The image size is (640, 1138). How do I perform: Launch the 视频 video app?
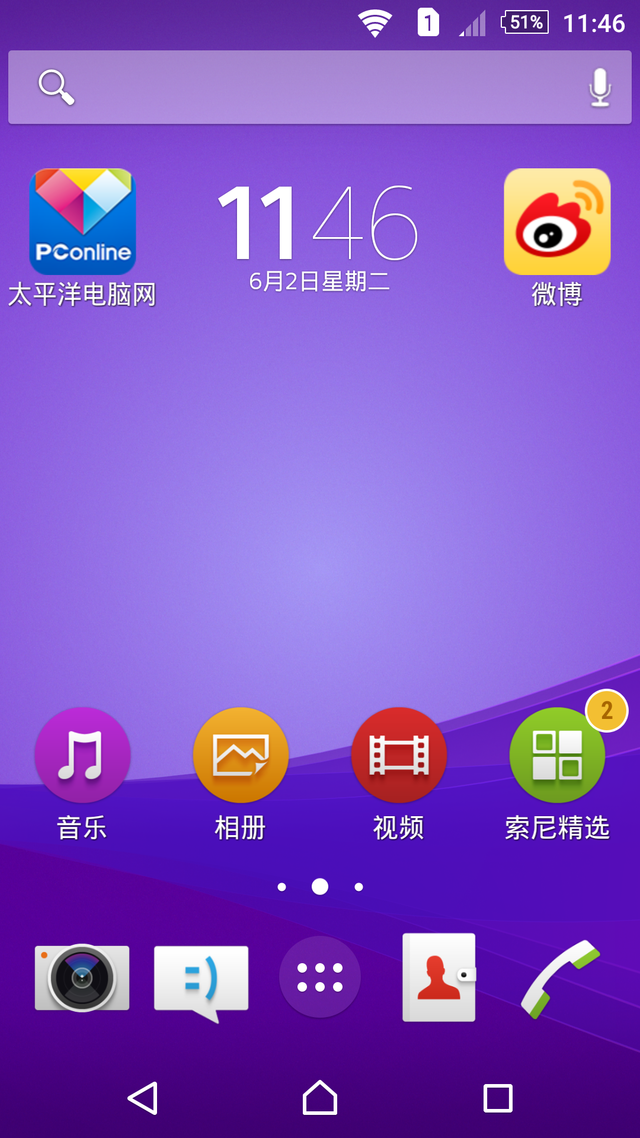click(x=398, y=756)
